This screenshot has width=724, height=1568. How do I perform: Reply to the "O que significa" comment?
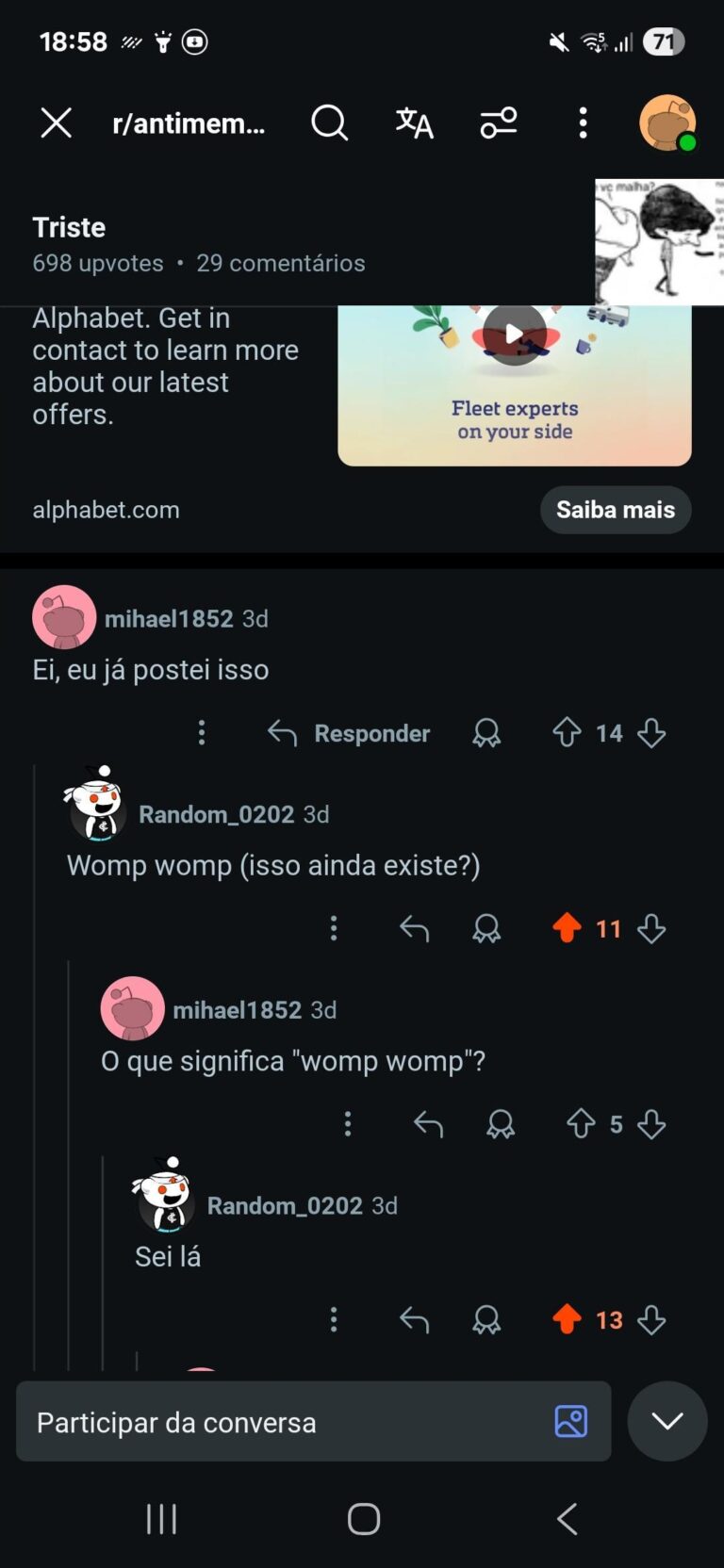coord(429,1124)
